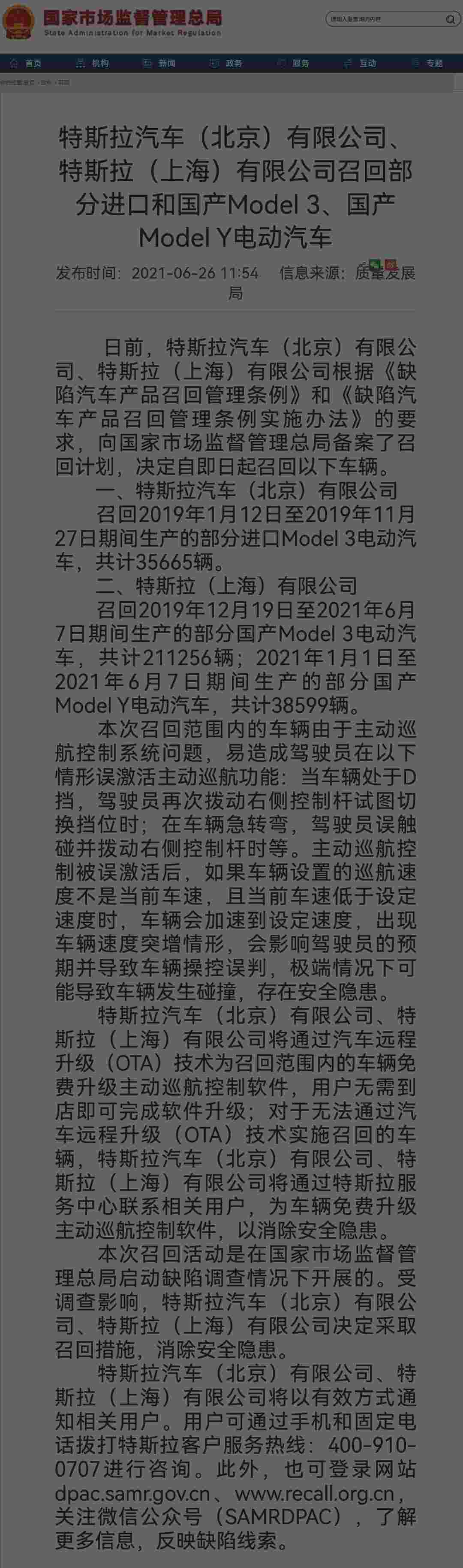Share article via green WeChat icon
The image size is (463, 1568).
[376, 264]
